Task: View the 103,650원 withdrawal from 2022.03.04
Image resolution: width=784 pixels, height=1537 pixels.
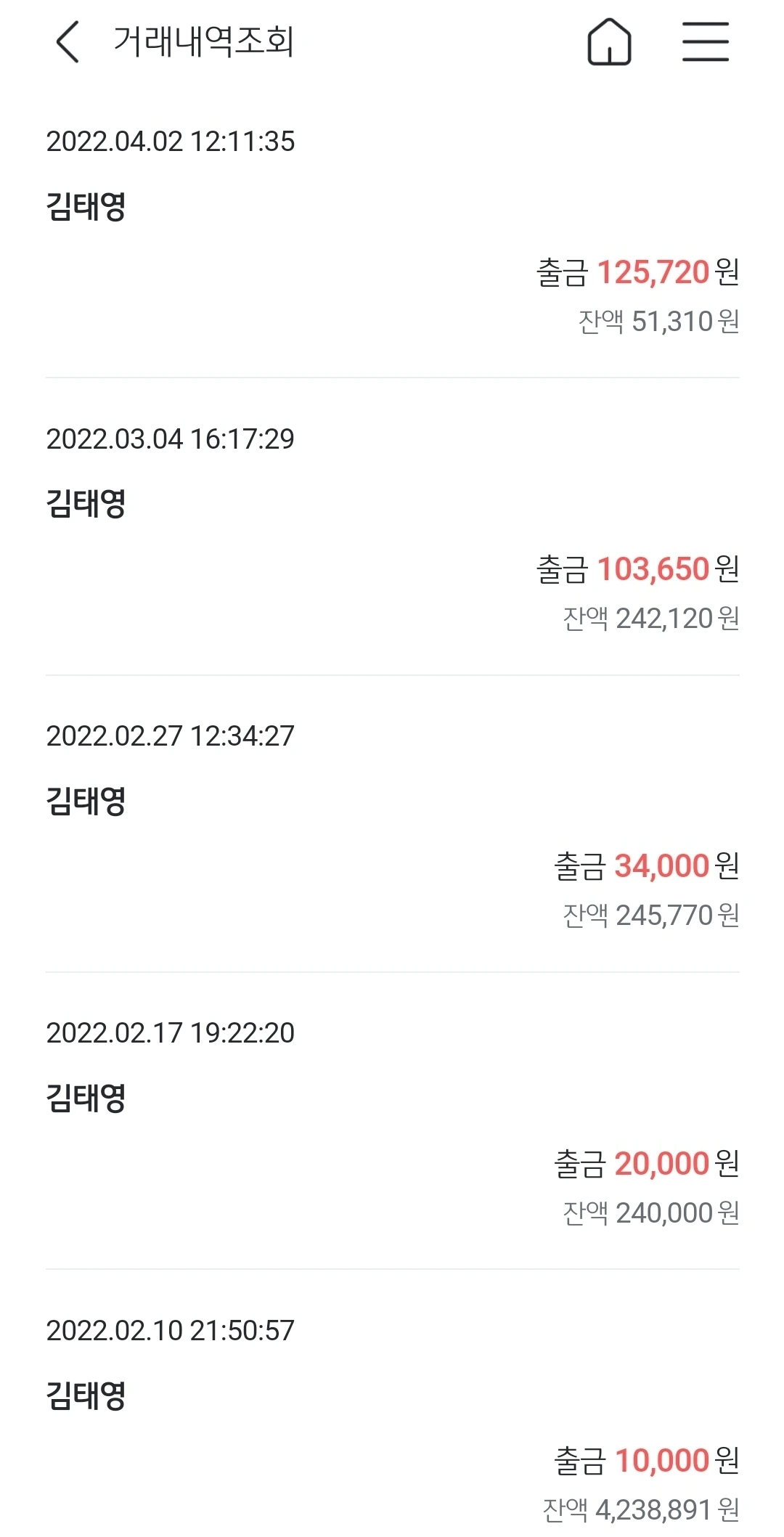Action: pyautogui.click(x=392, y=530)
